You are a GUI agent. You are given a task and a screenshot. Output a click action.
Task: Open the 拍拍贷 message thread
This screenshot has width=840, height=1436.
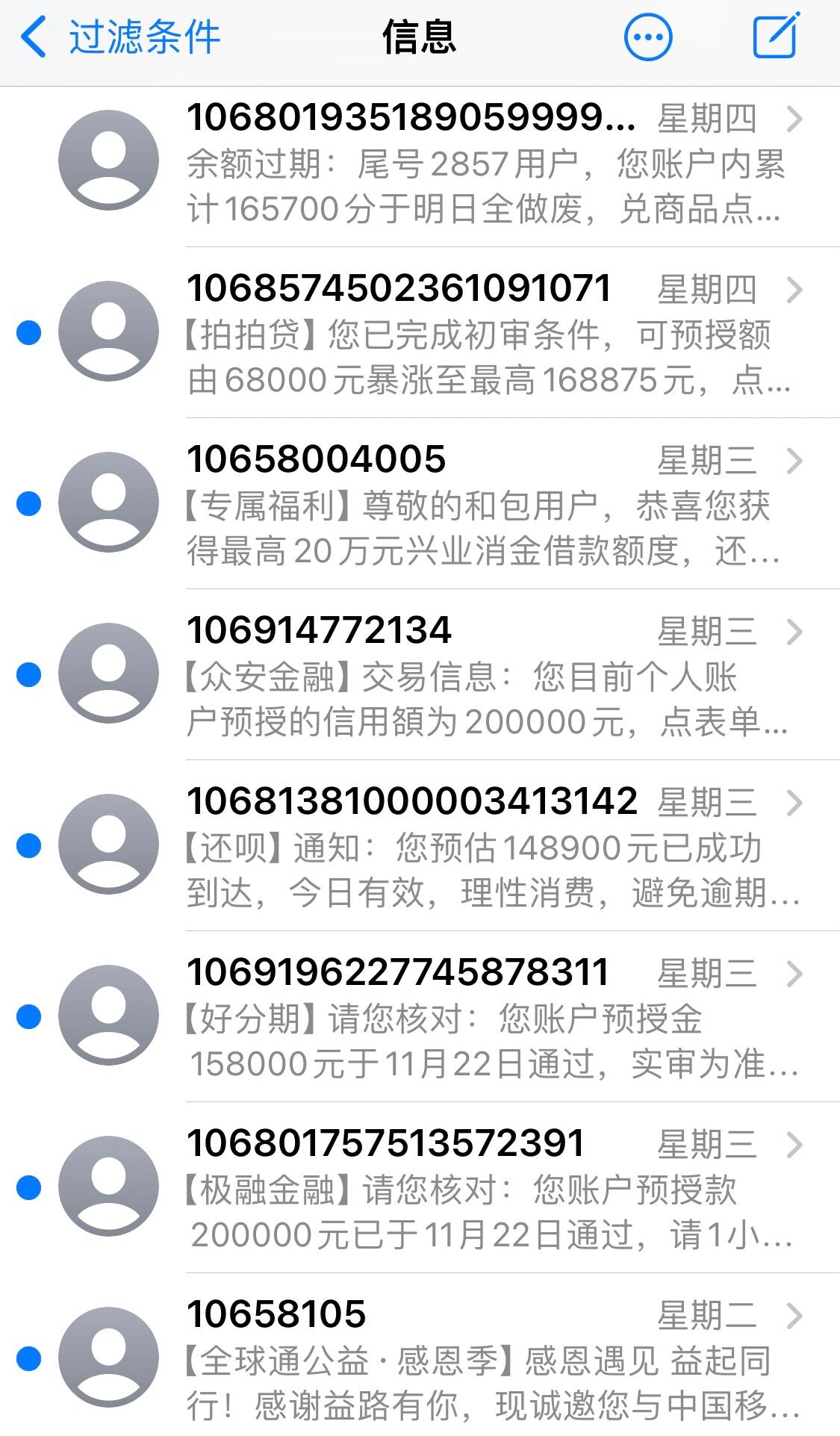[x=485, y=335]
